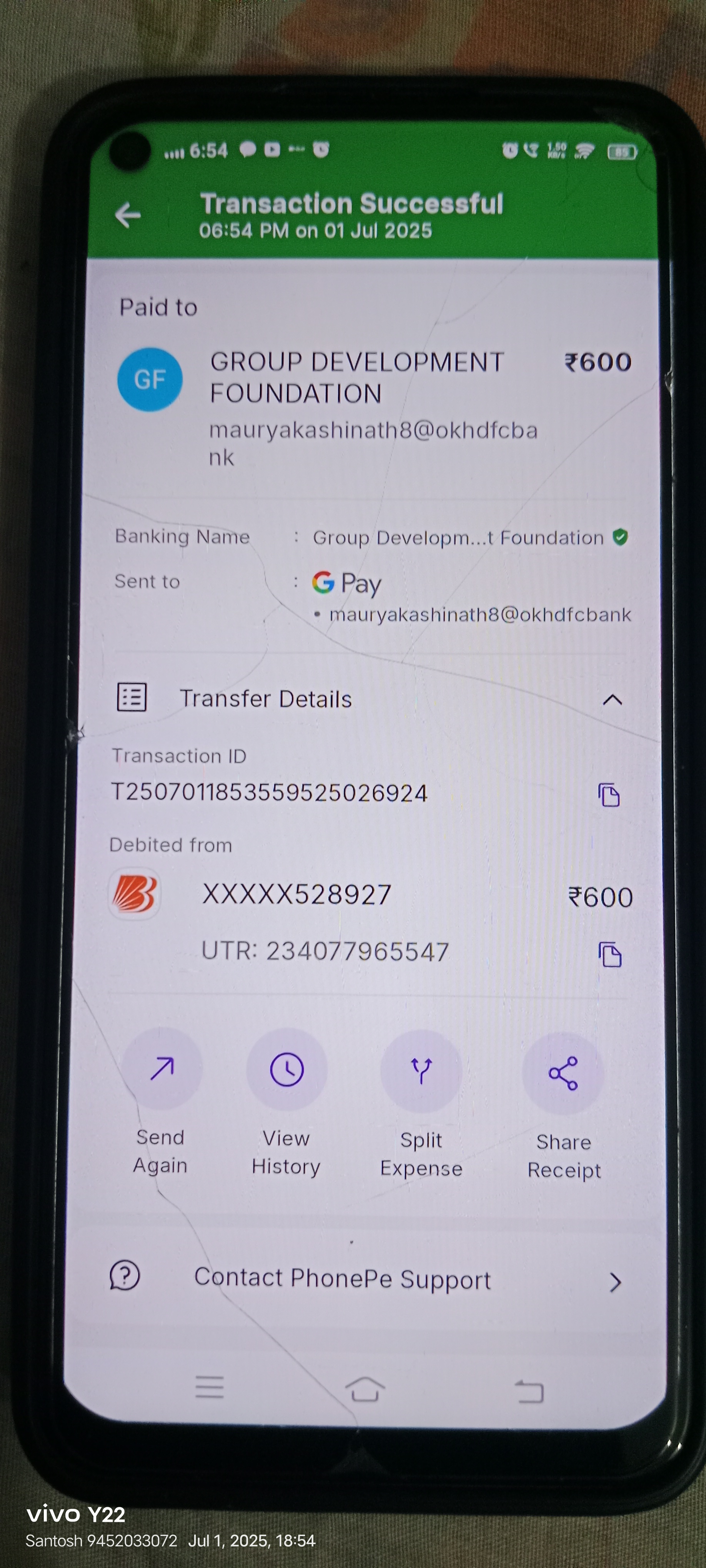
Task: Select Split Expense
Action: click(421, 1071)
